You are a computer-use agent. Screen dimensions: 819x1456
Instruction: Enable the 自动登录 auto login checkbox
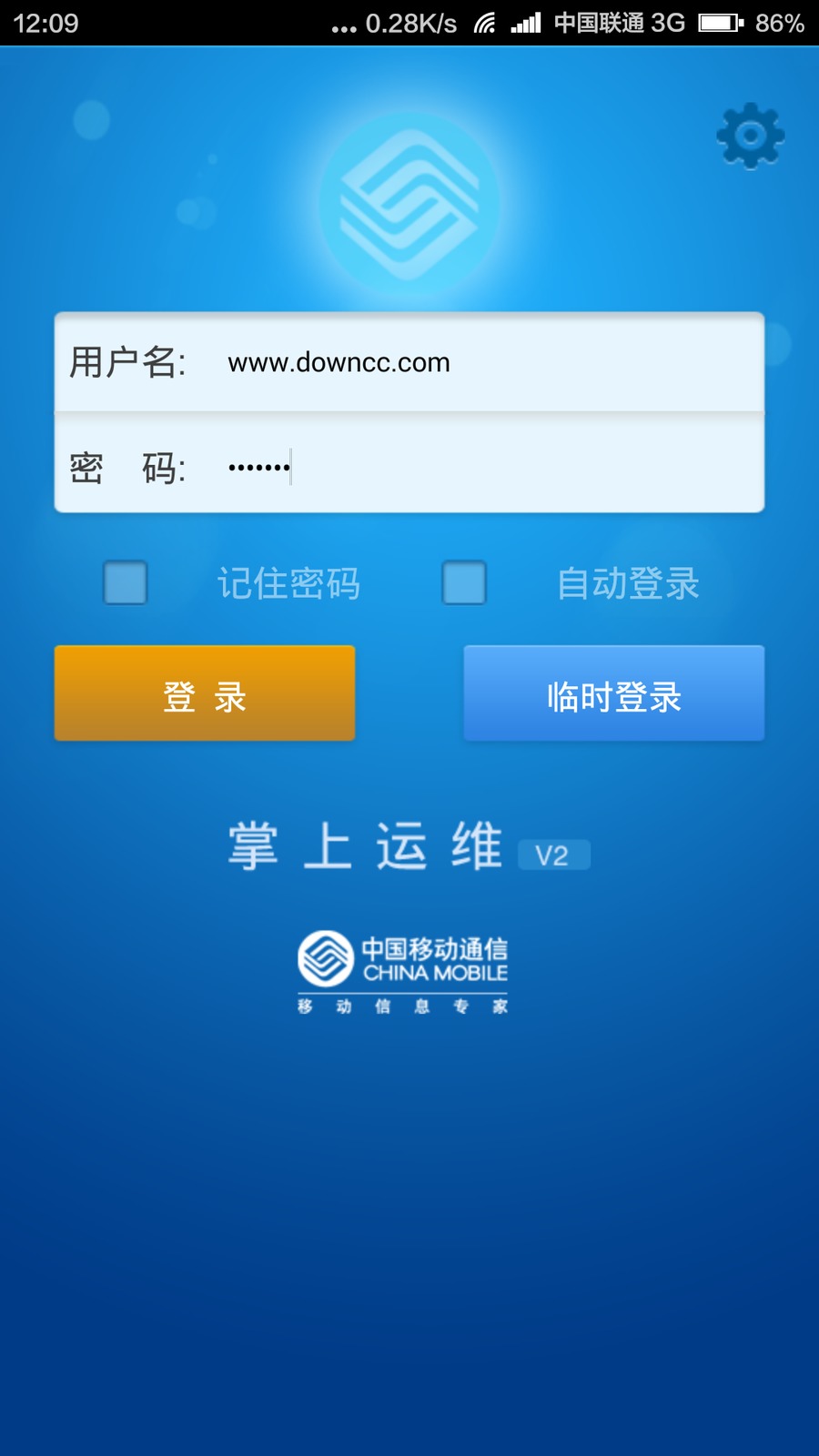point(464,582)
